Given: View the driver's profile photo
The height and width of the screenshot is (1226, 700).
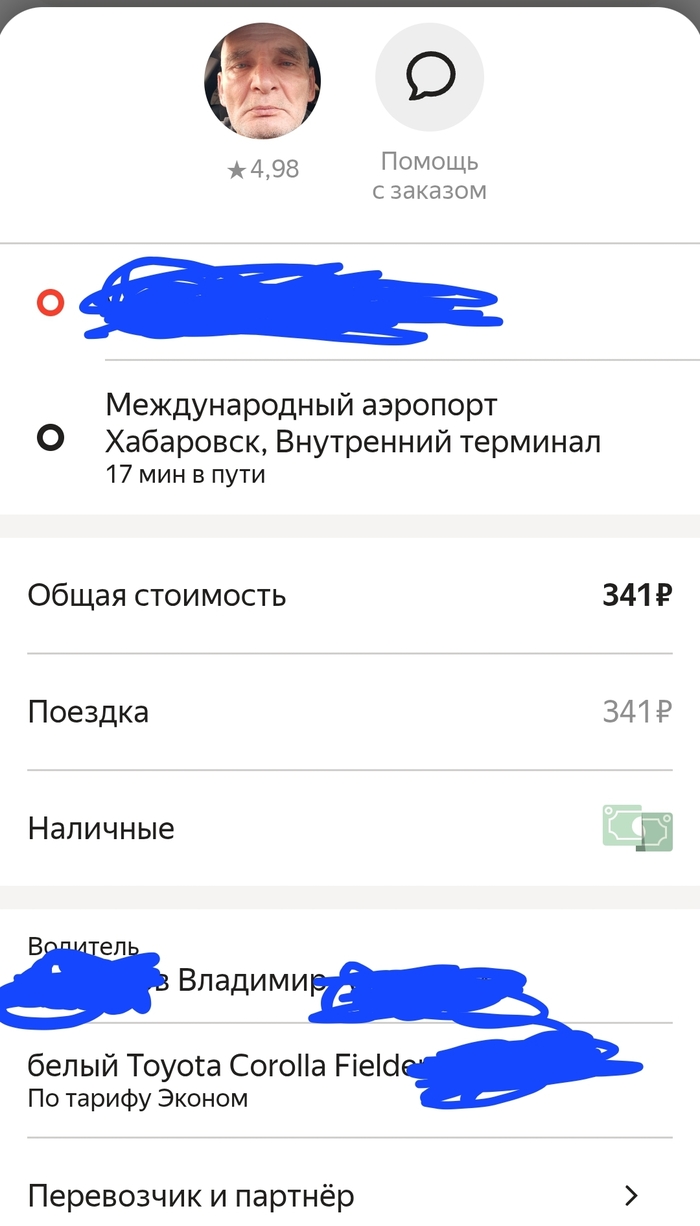Looking at the screenshot, I should tap(261, 78).
